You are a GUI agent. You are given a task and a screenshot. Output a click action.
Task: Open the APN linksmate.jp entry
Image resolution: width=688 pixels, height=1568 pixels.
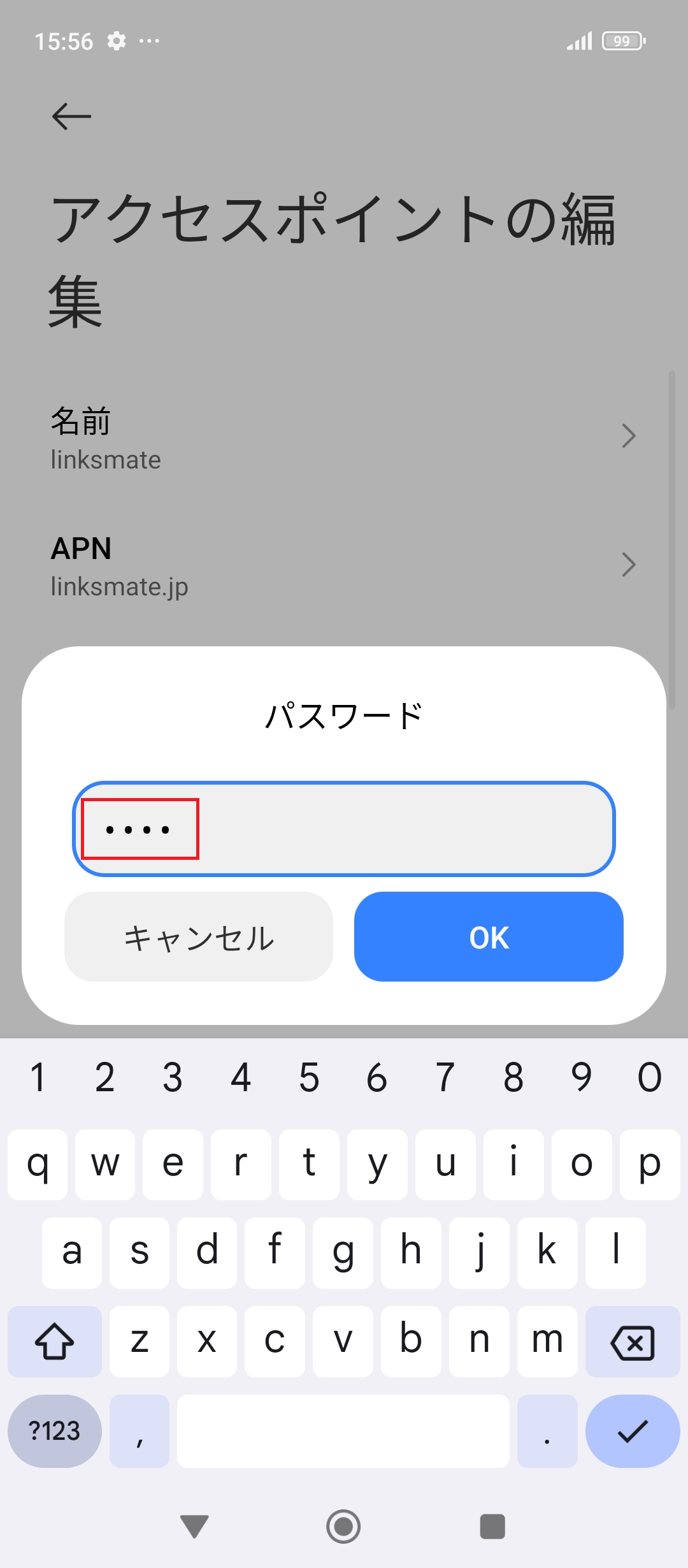click(x=344, y=564)
